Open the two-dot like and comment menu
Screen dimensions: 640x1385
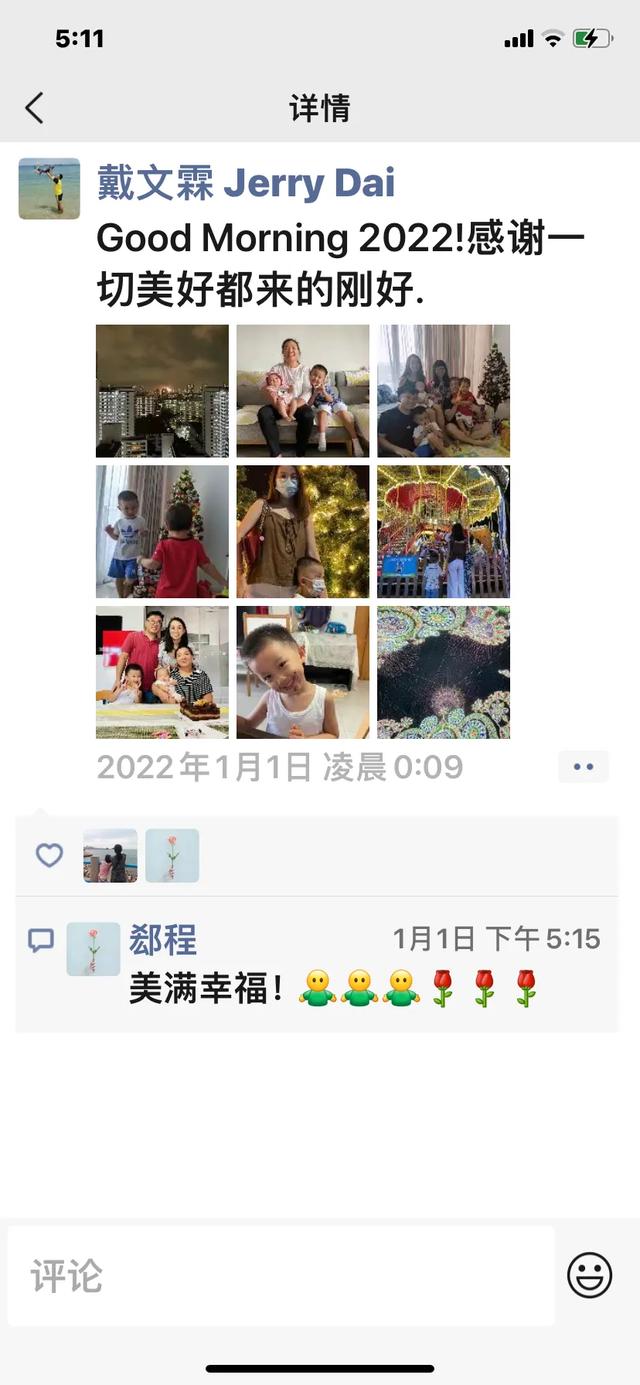pos(583,767)
